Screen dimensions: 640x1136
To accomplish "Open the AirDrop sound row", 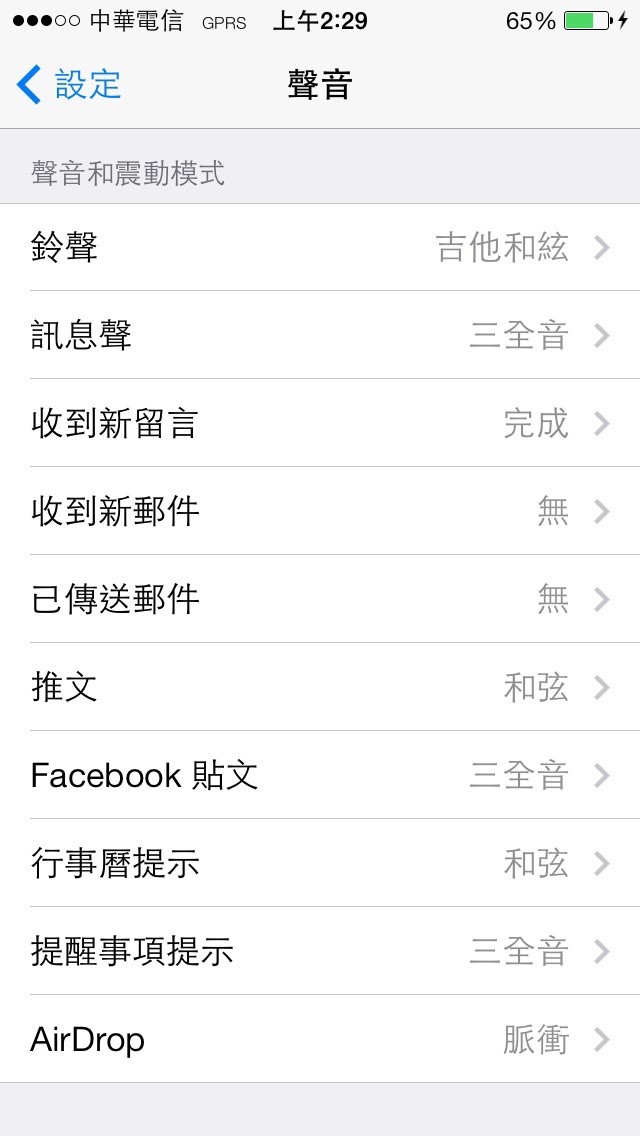I will tap(320, 1039).
